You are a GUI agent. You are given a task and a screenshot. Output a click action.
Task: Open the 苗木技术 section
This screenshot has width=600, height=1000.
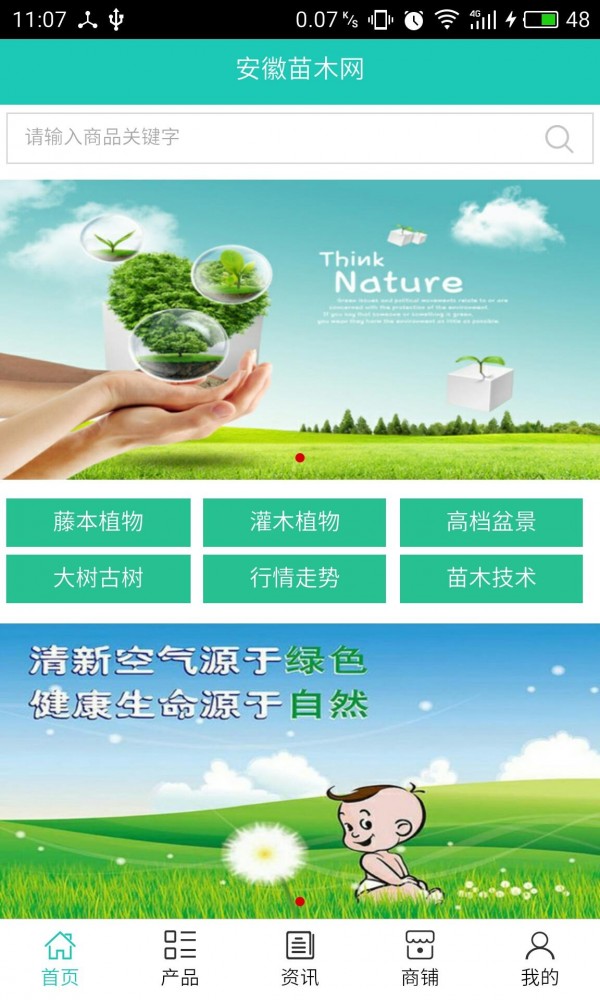(491, 578)
